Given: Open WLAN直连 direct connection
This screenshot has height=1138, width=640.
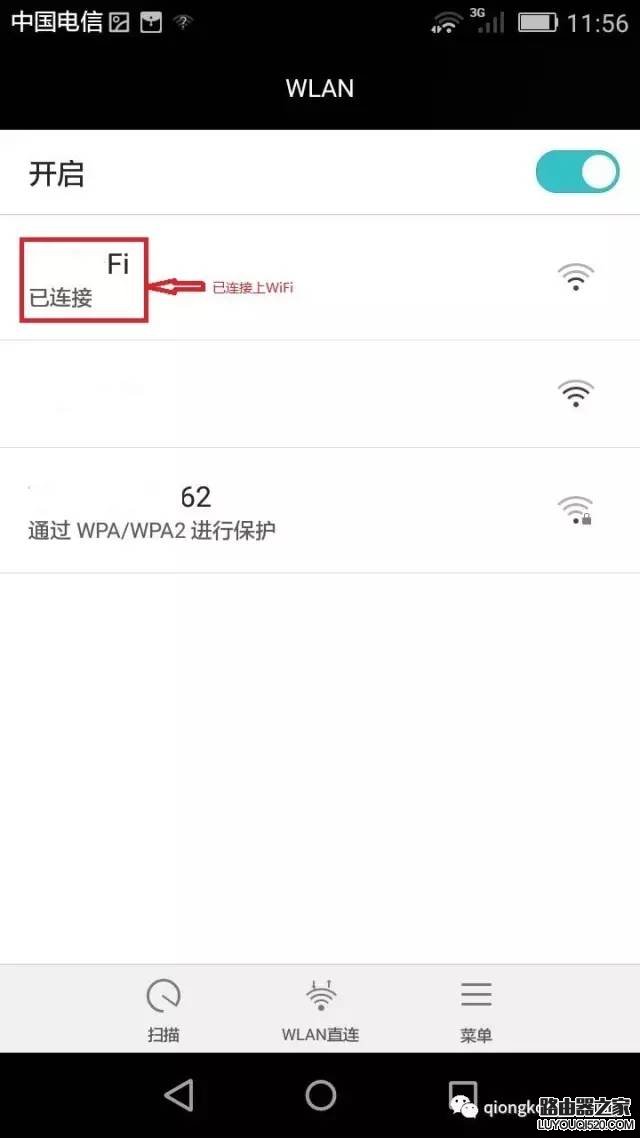Looking at the screenshot, I should [x=319, y=1008].
